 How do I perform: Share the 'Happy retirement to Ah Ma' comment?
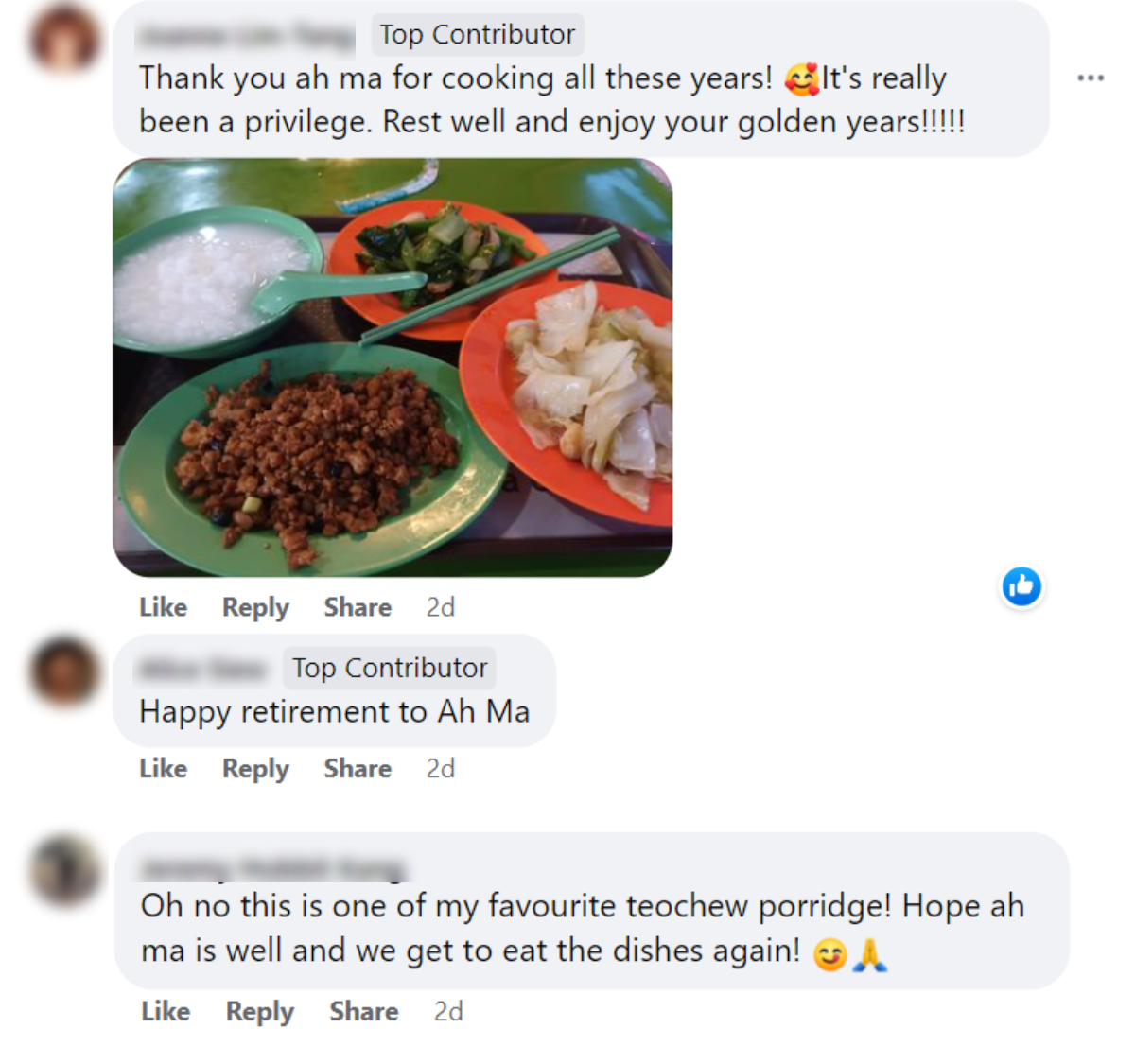pos(358,769)
